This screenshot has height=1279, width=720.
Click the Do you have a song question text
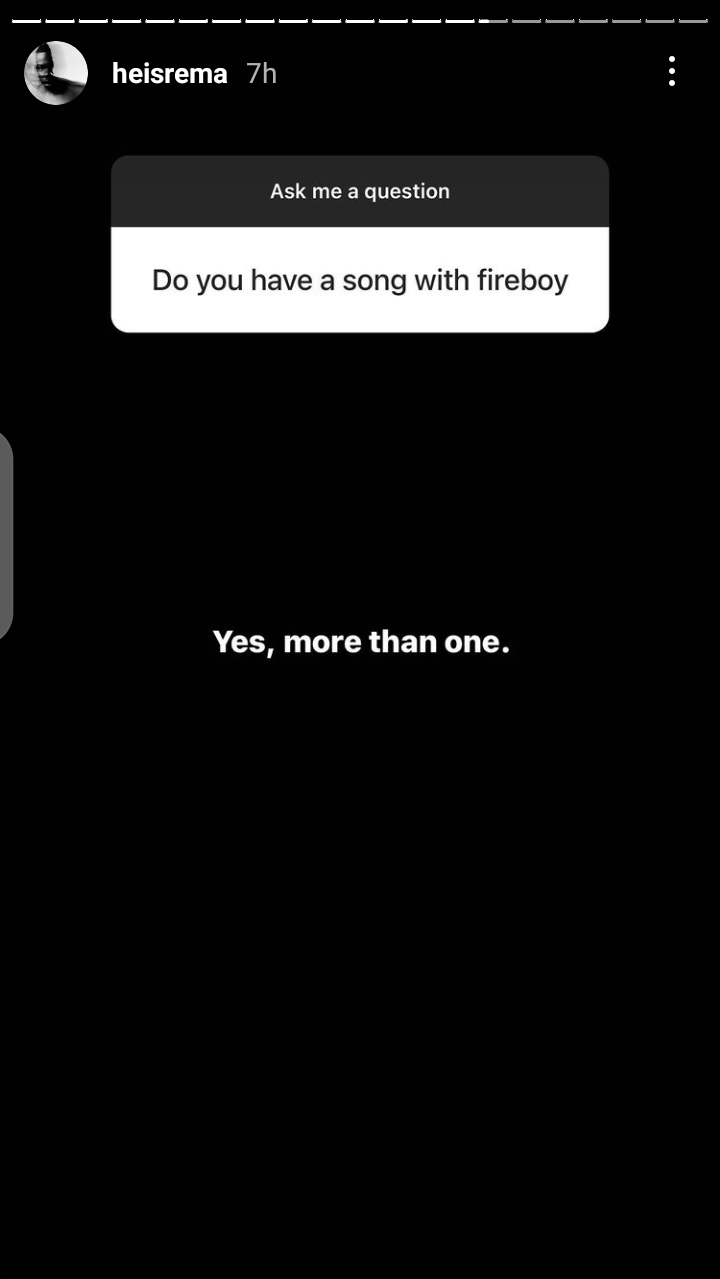[360, 280]
